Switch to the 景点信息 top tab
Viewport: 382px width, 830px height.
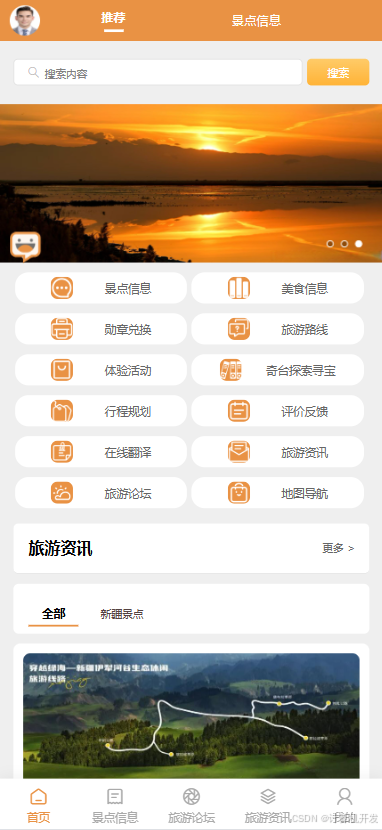(x=256, y=21)
